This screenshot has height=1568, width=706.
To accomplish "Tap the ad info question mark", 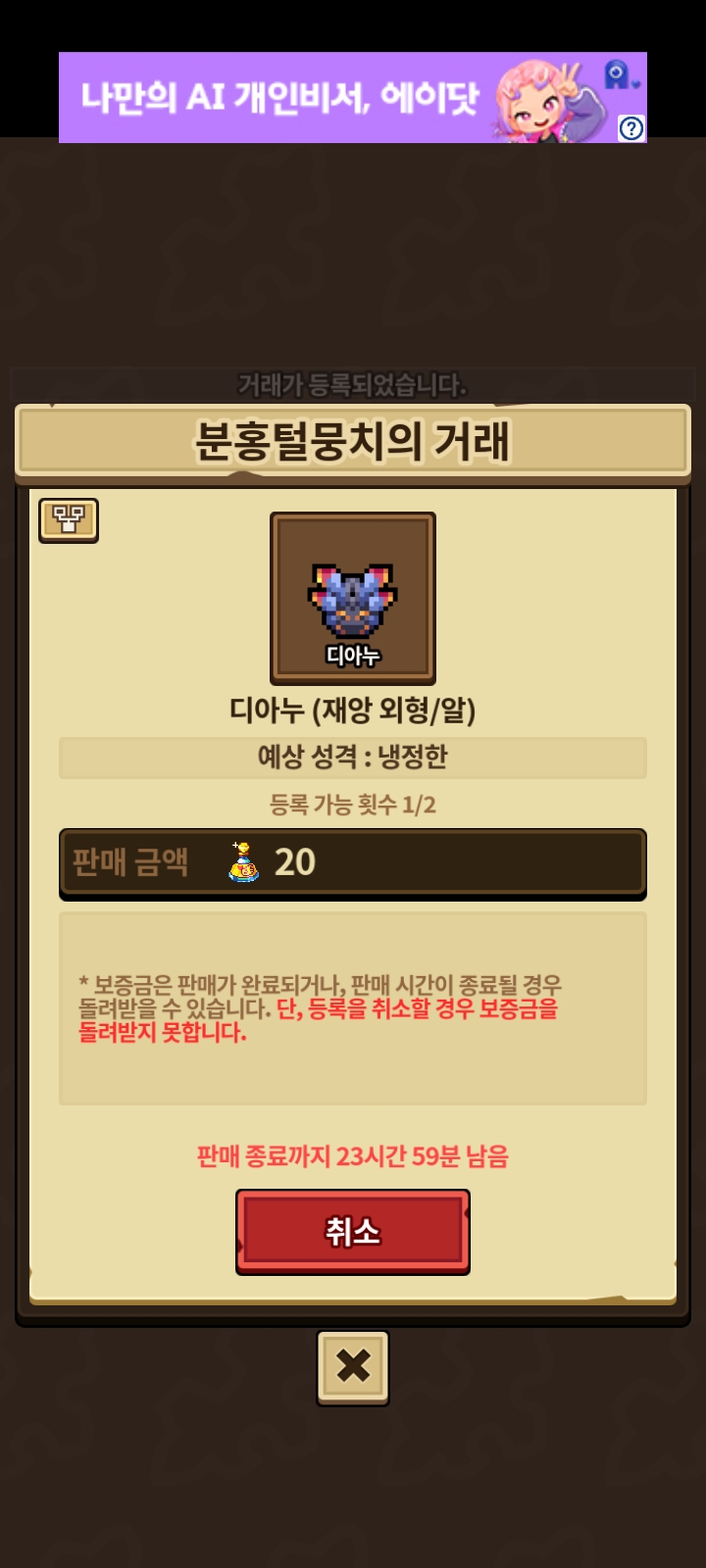I will tap(632, 128).
